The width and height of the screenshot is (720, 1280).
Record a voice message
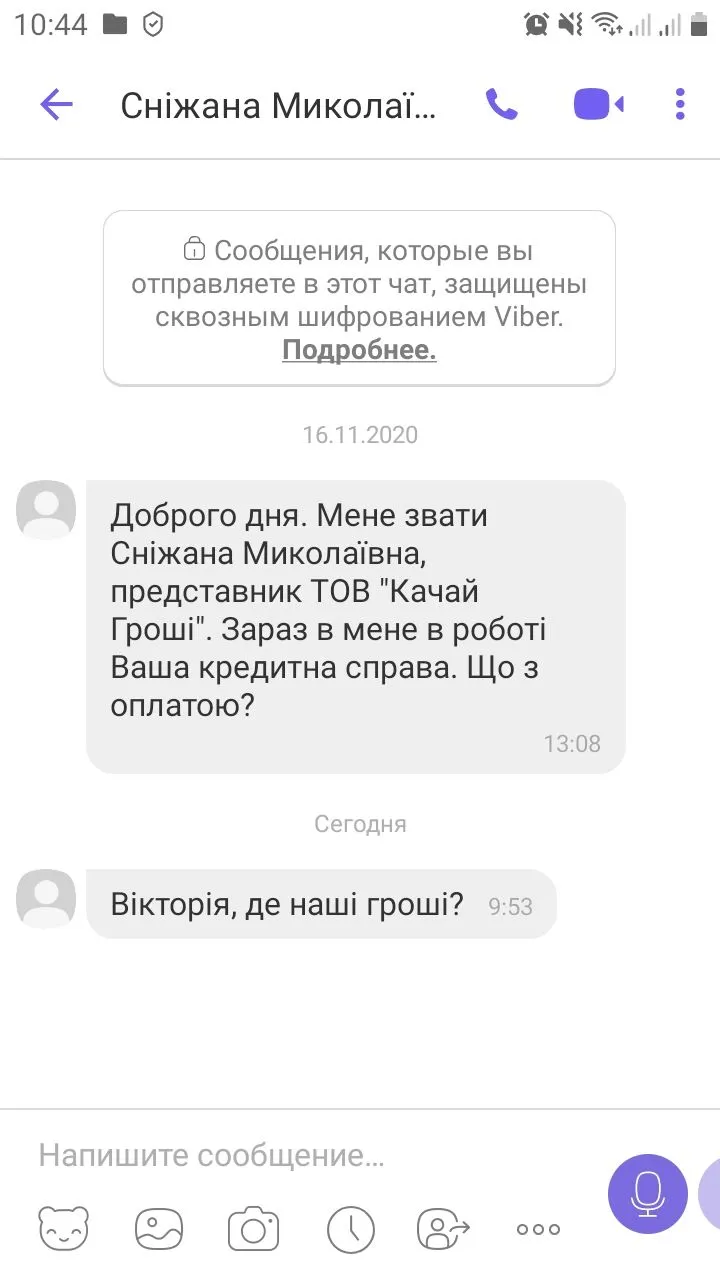tap(647, 1193)
